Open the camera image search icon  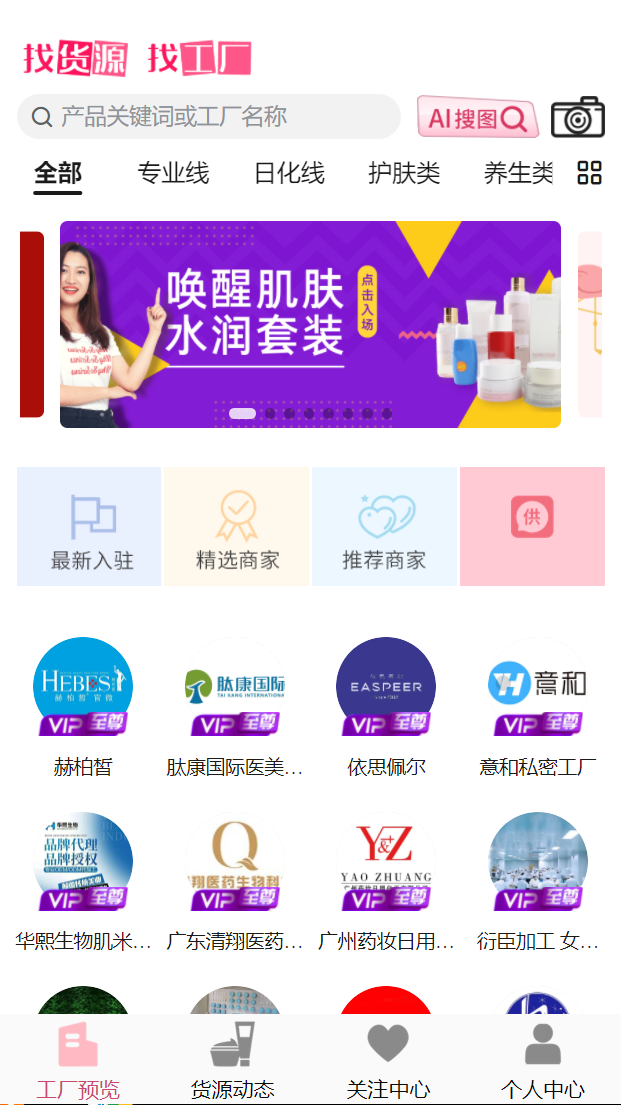point(577,118)
